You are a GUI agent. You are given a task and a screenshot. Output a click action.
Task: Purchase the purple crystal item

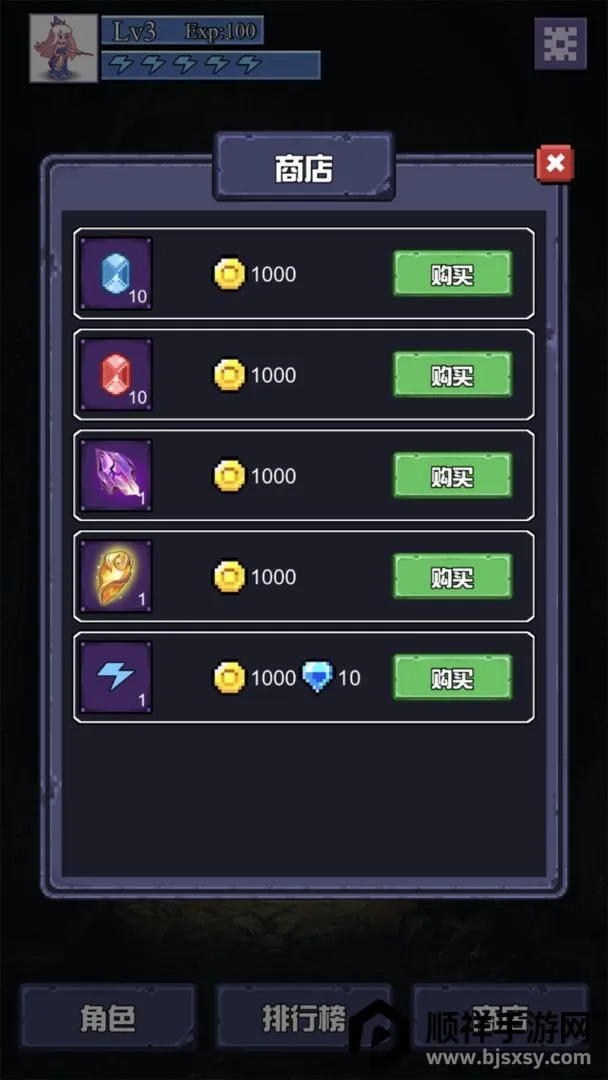(452, 476)
